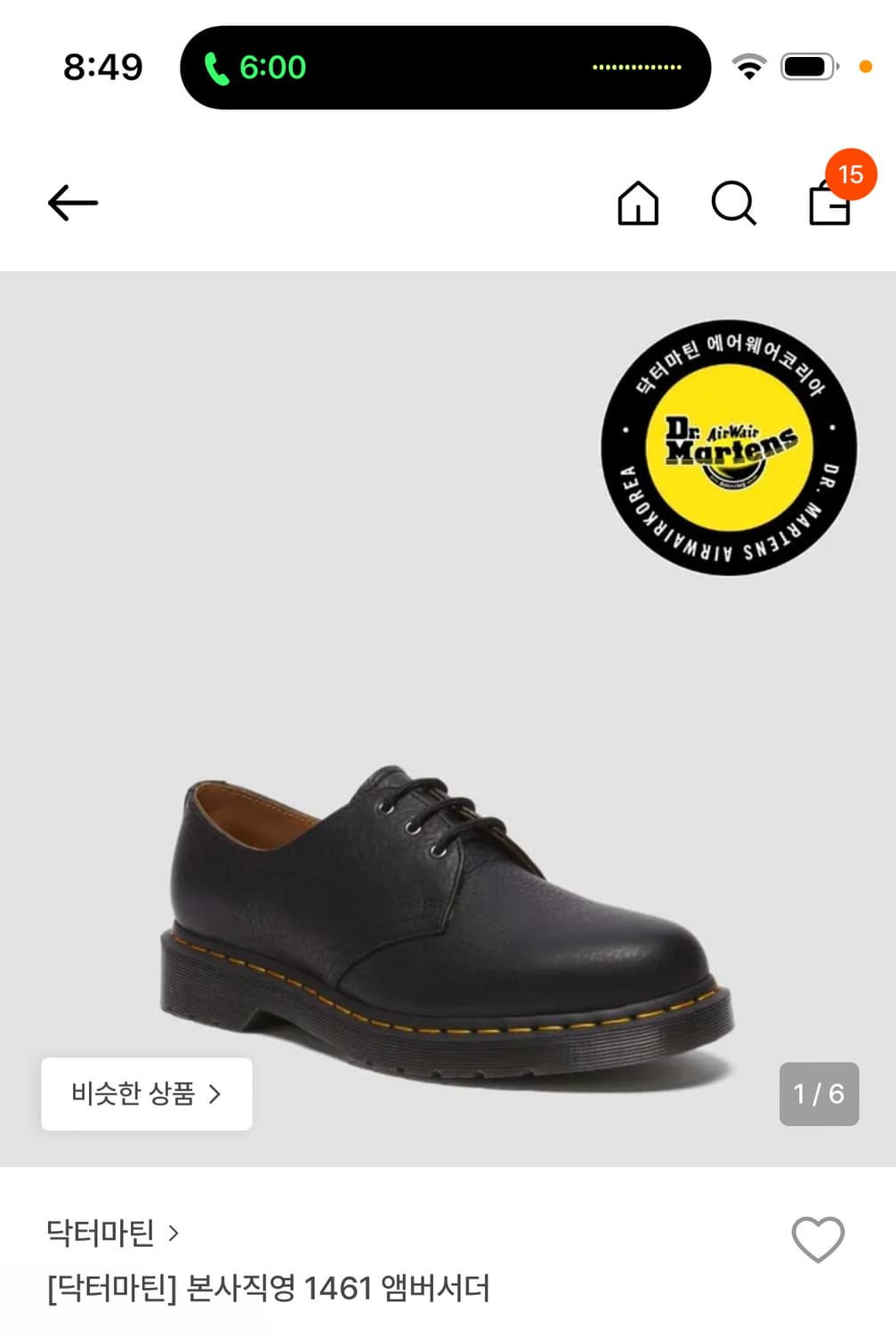Screen dimensions: 896x1335
Task: Tap the 1/6 image counter indicator
Action: click(x=817, y=1094)
